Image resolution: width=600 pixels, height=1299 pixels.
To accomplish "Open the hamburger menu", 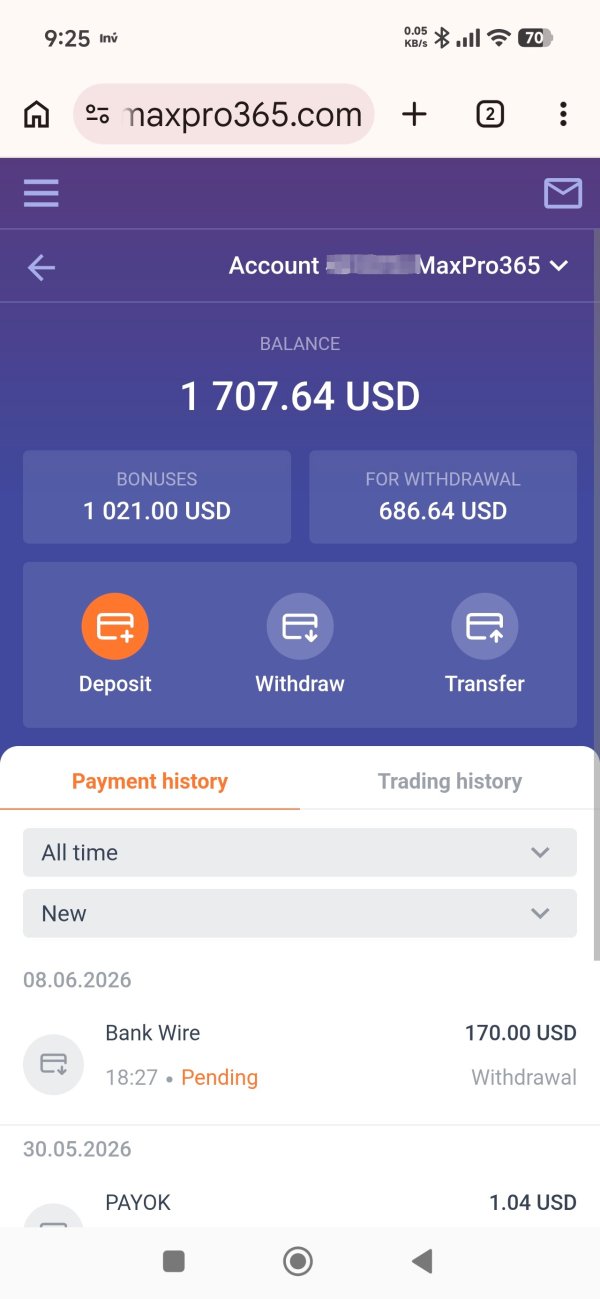I will tap(41, 193).
